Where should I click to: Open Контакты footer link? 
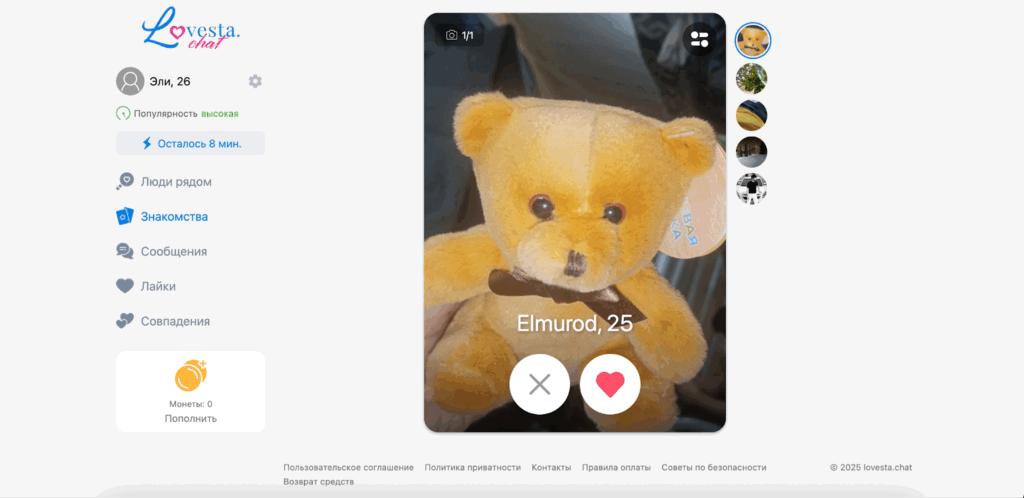[x=551, y=467]
